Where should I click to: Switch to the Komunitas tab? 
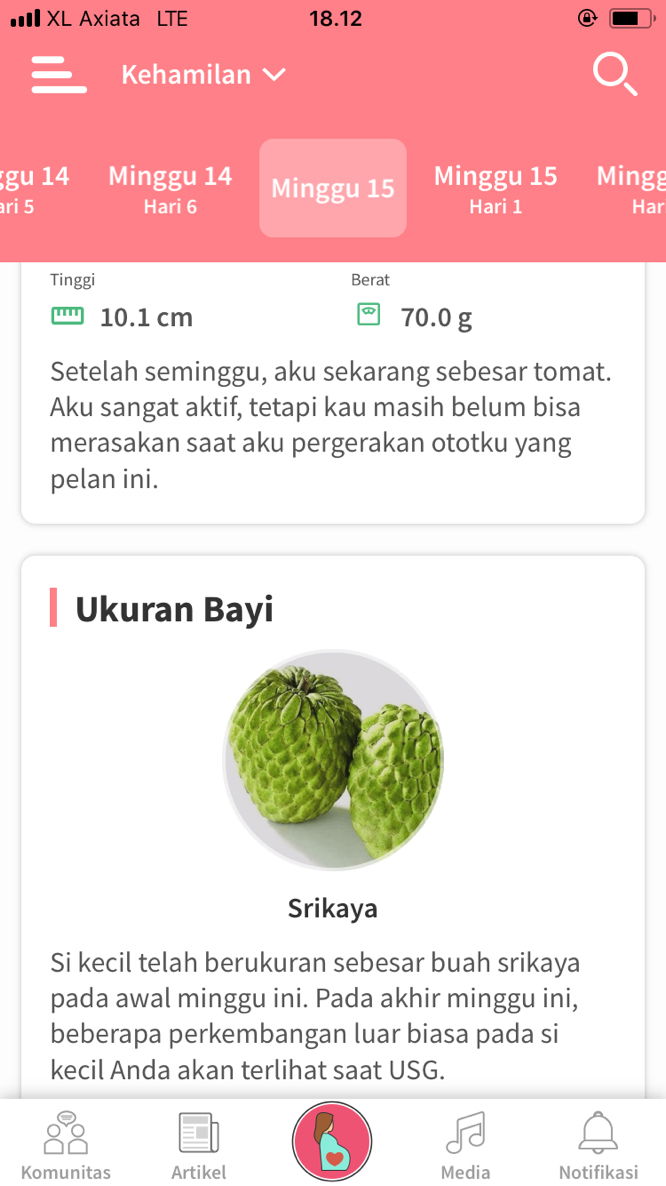[66, 1146]
